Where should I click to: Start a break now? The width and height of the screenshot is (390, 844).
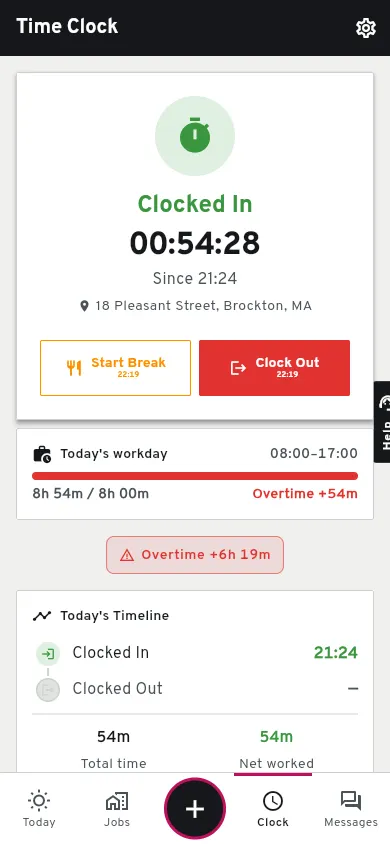click(115, 368)
